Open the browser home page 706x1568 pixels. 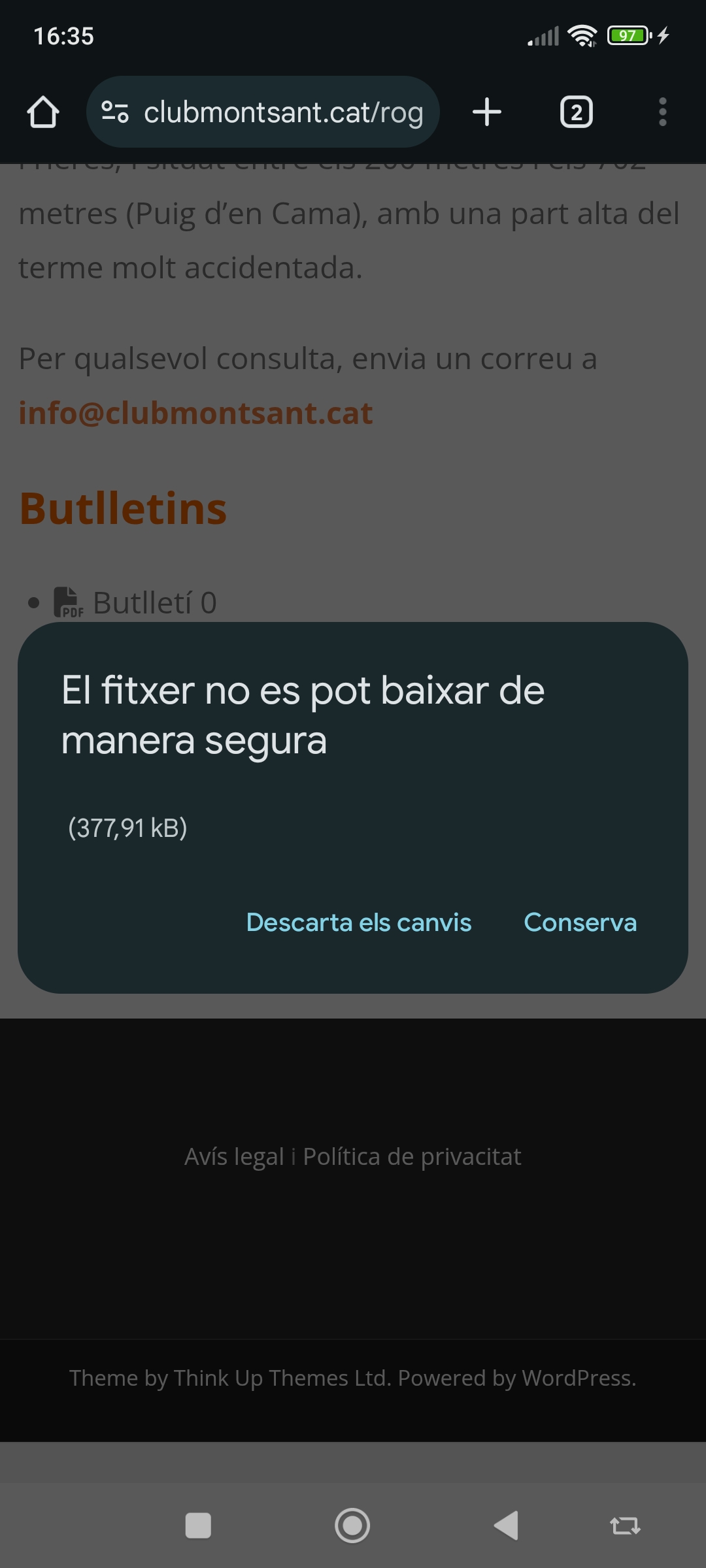pos(43,112)
